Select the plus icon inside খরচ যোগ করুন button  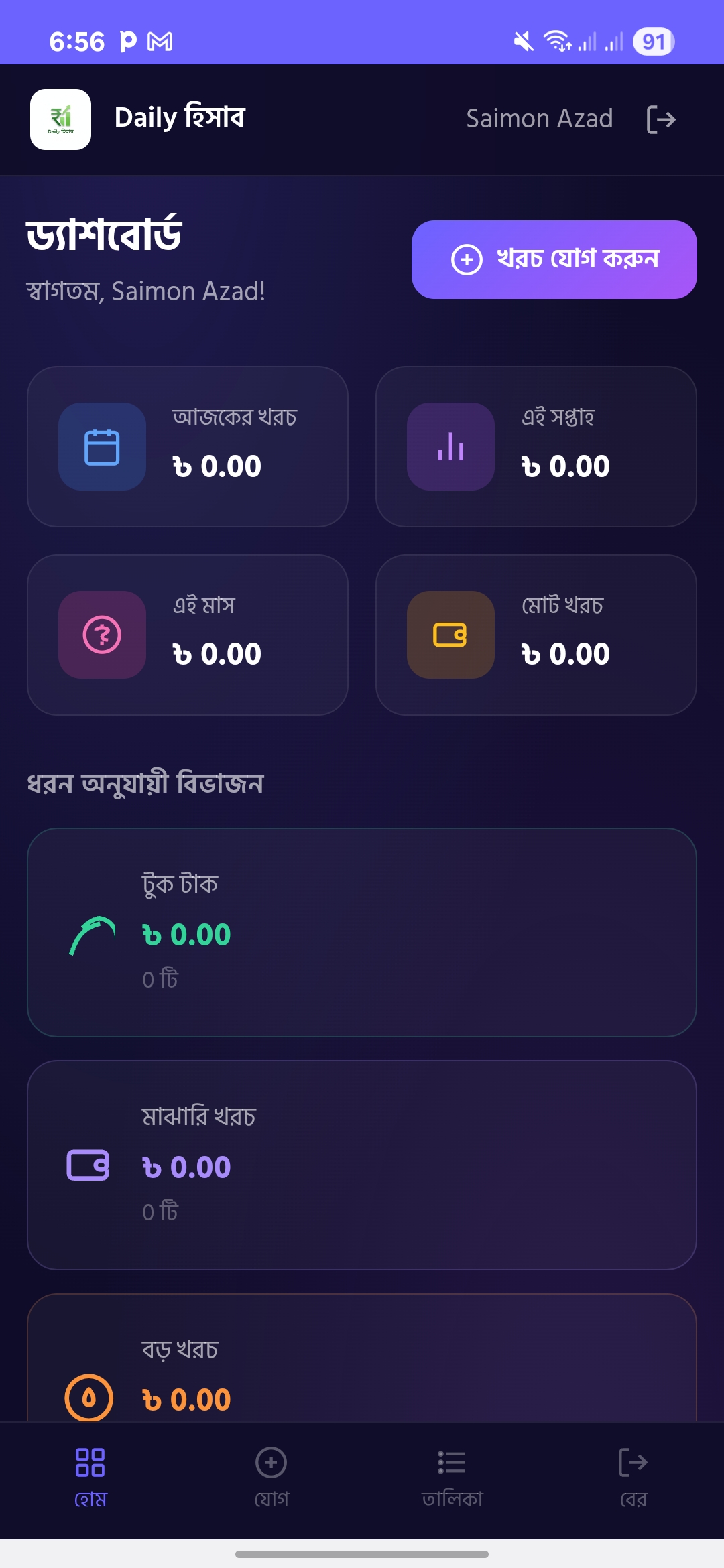point(467,260)
